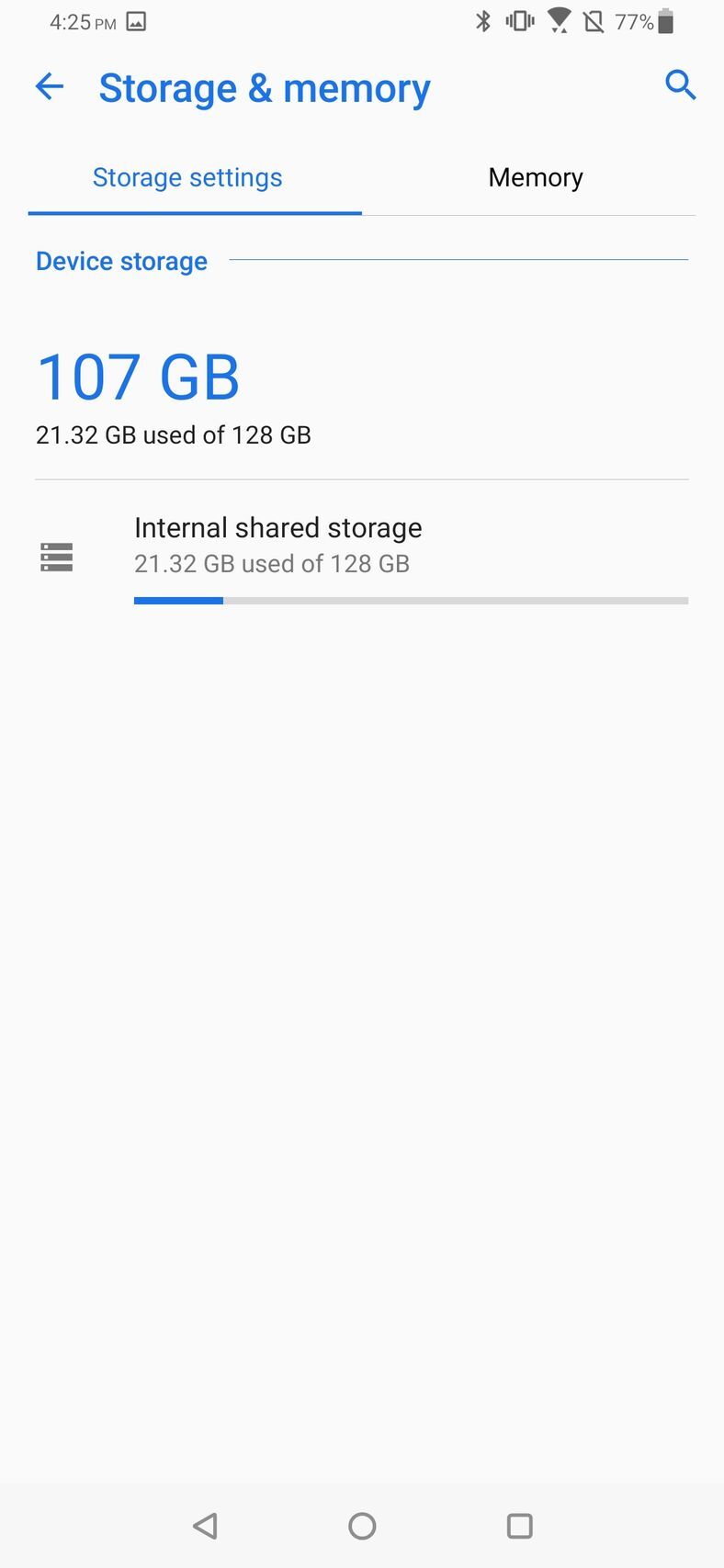Screen dimensions: 724x1568
Task: Tap the 21.32 GB used of 128 GB text
Action: coord(173,434)
